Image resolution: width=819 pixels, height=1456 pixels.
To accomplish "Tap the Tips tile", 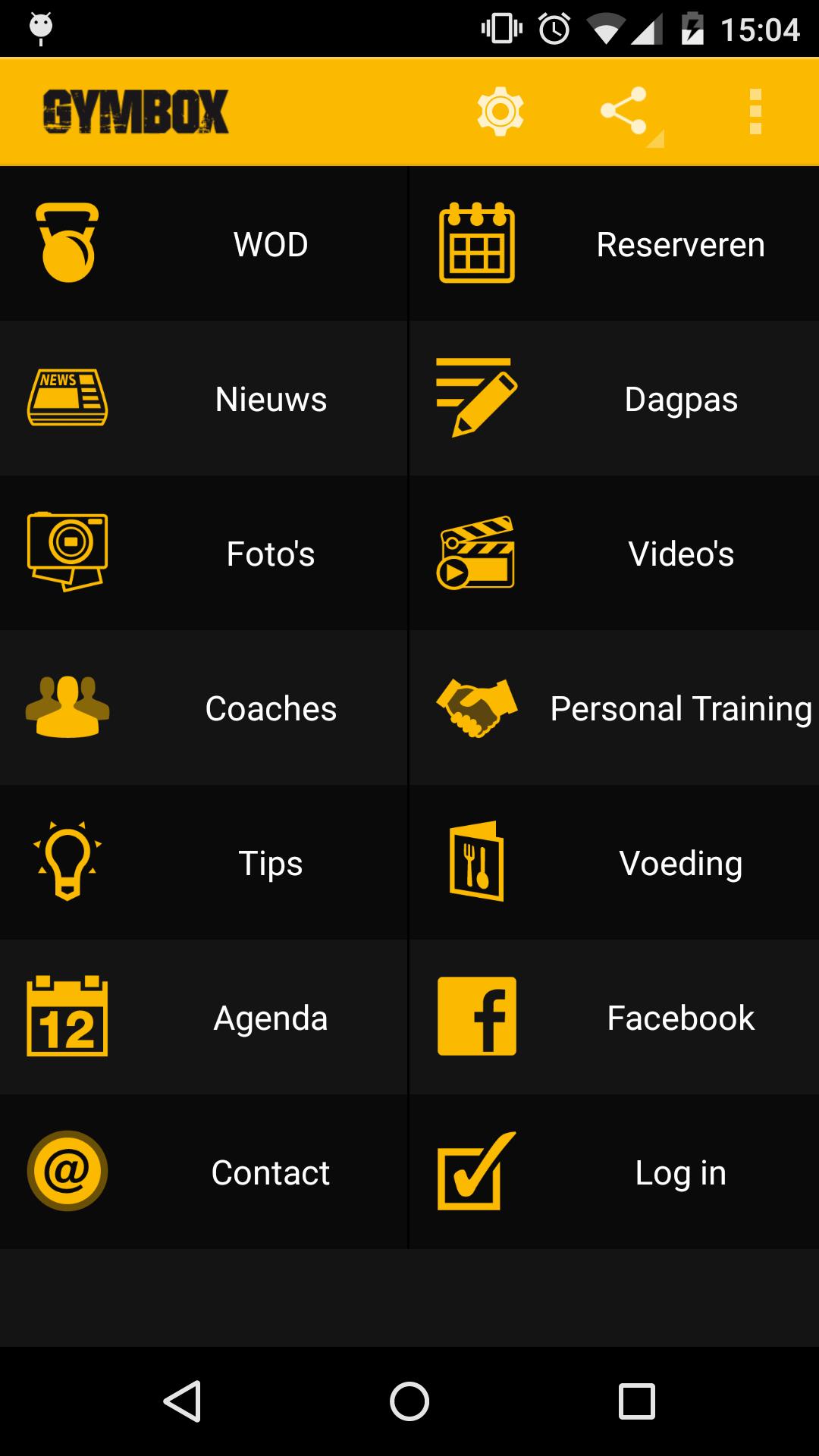I will [203, 863].
